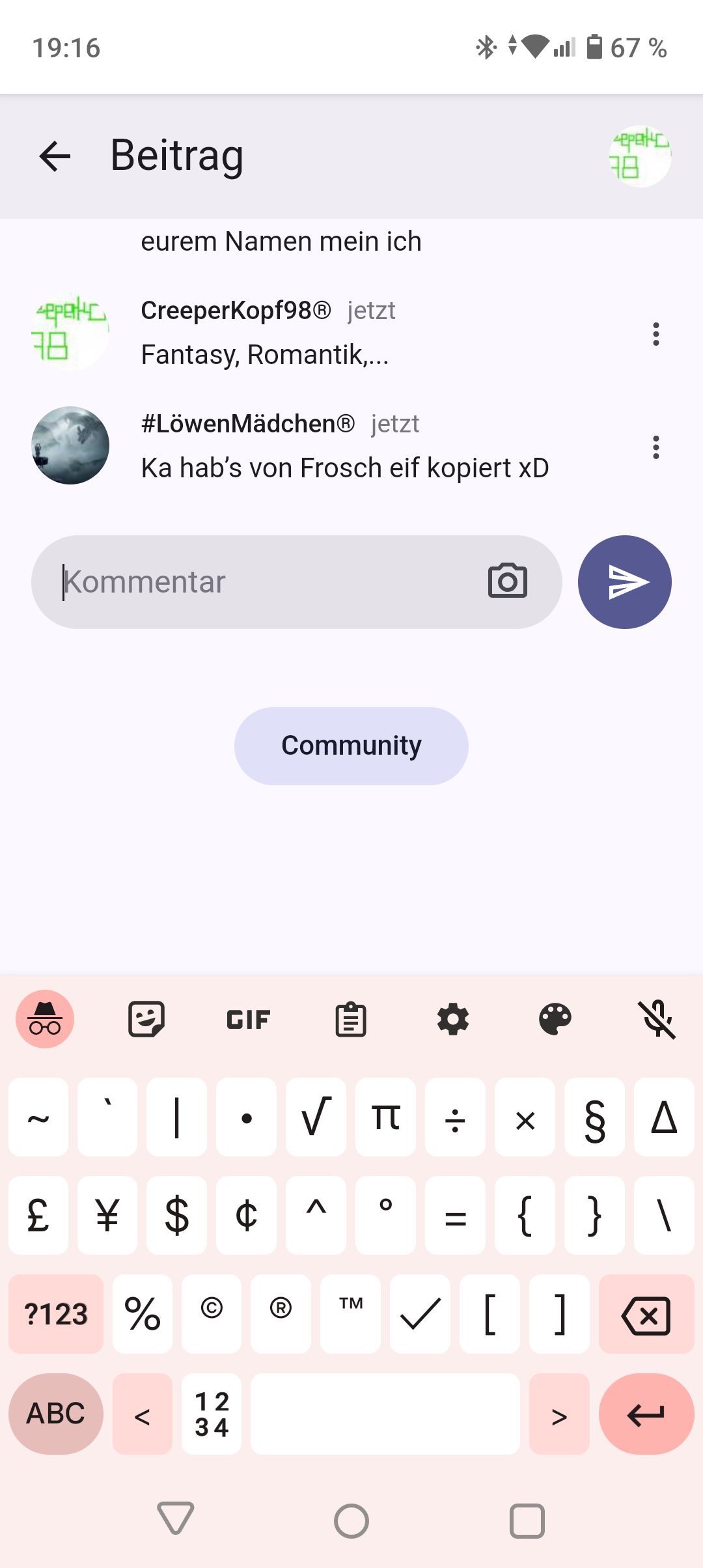The width and height of the screenshot is (703, 1568).
Task: Open the keyboard theme palette
Action: tap(555, 1020)
